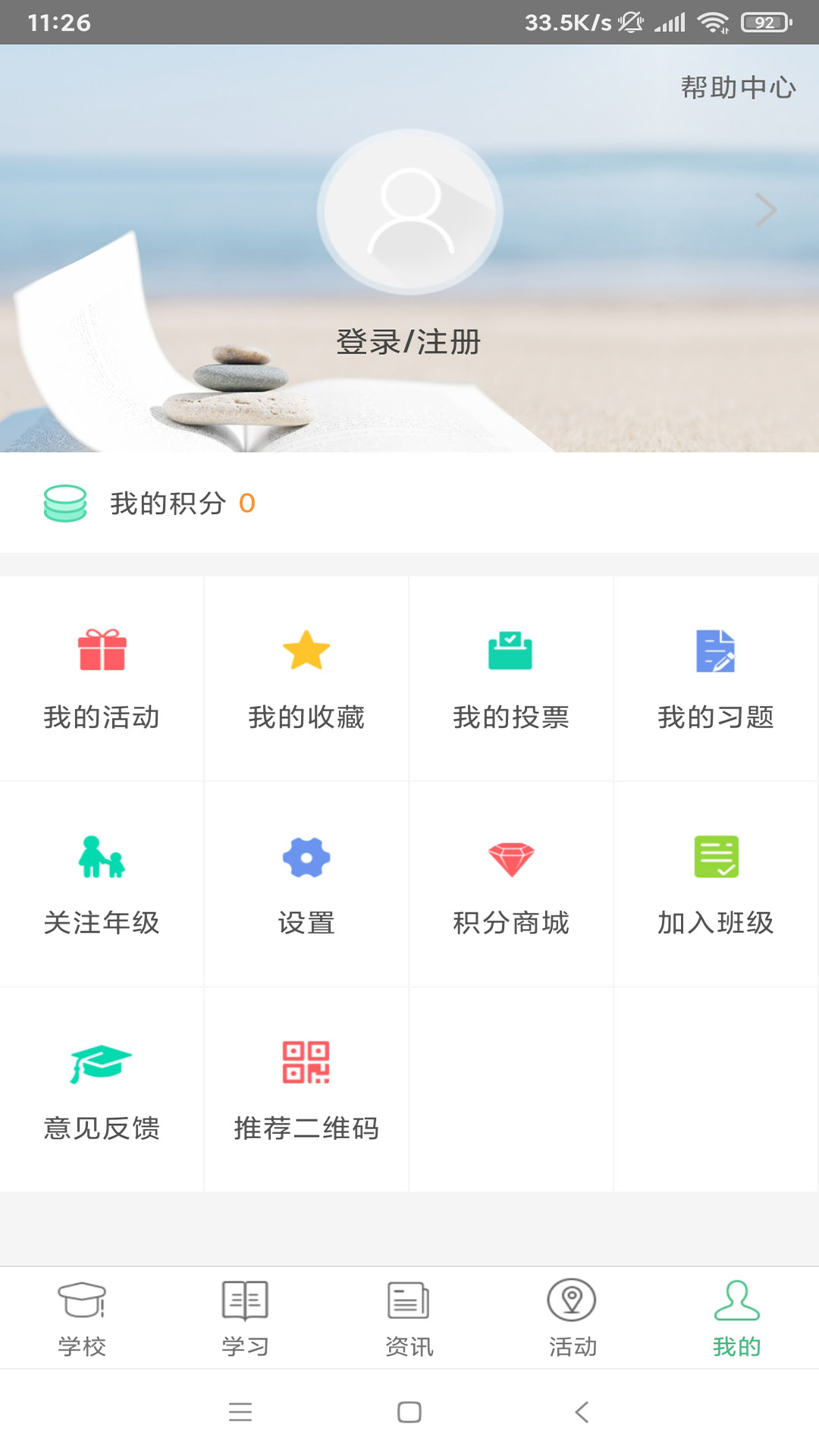This screenshot has height=1456, width=819.
Task: Open 帮助中心 in the top right
Action: 738,88
